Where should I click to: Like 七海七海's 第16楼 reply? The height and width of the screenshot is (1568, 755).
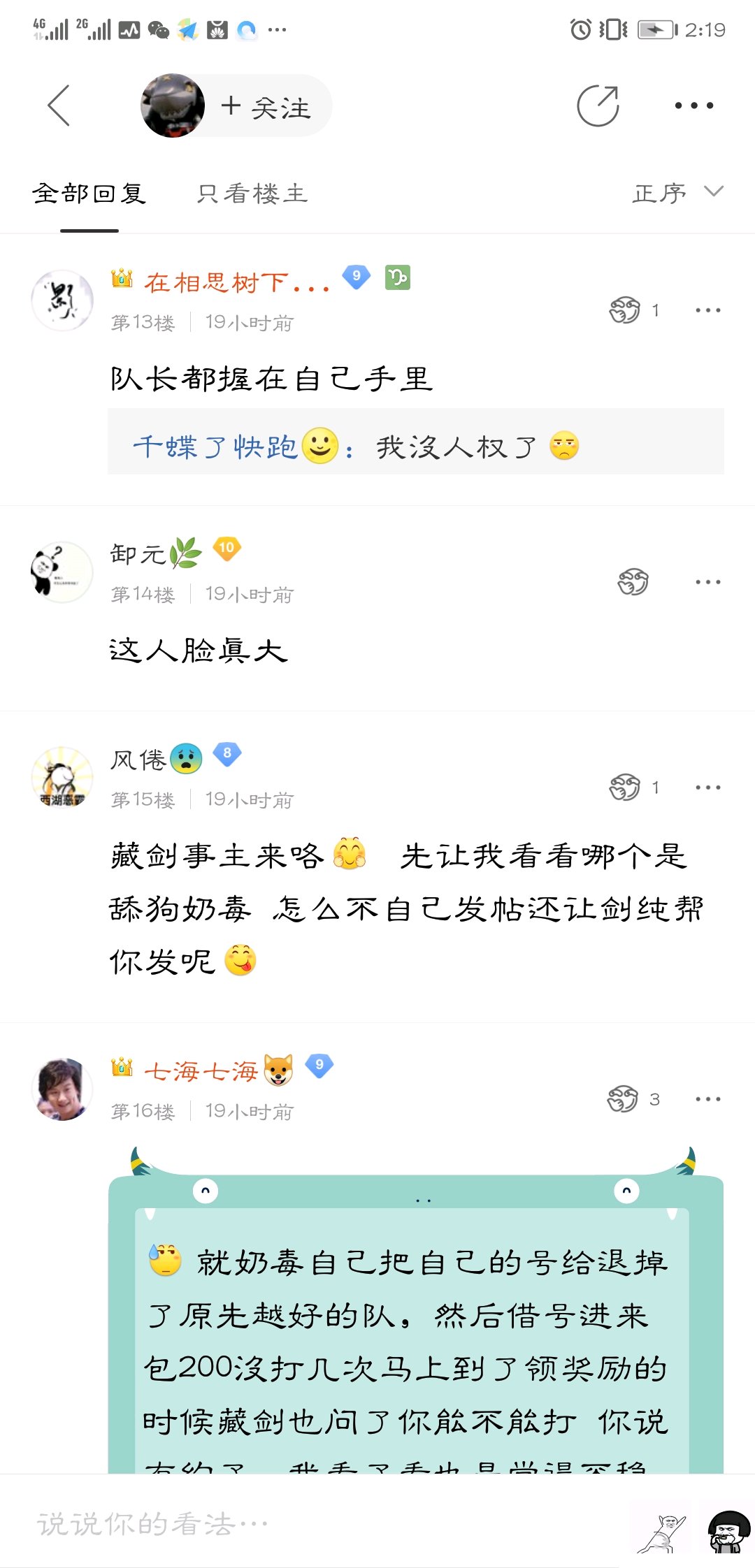[633, 1099]
